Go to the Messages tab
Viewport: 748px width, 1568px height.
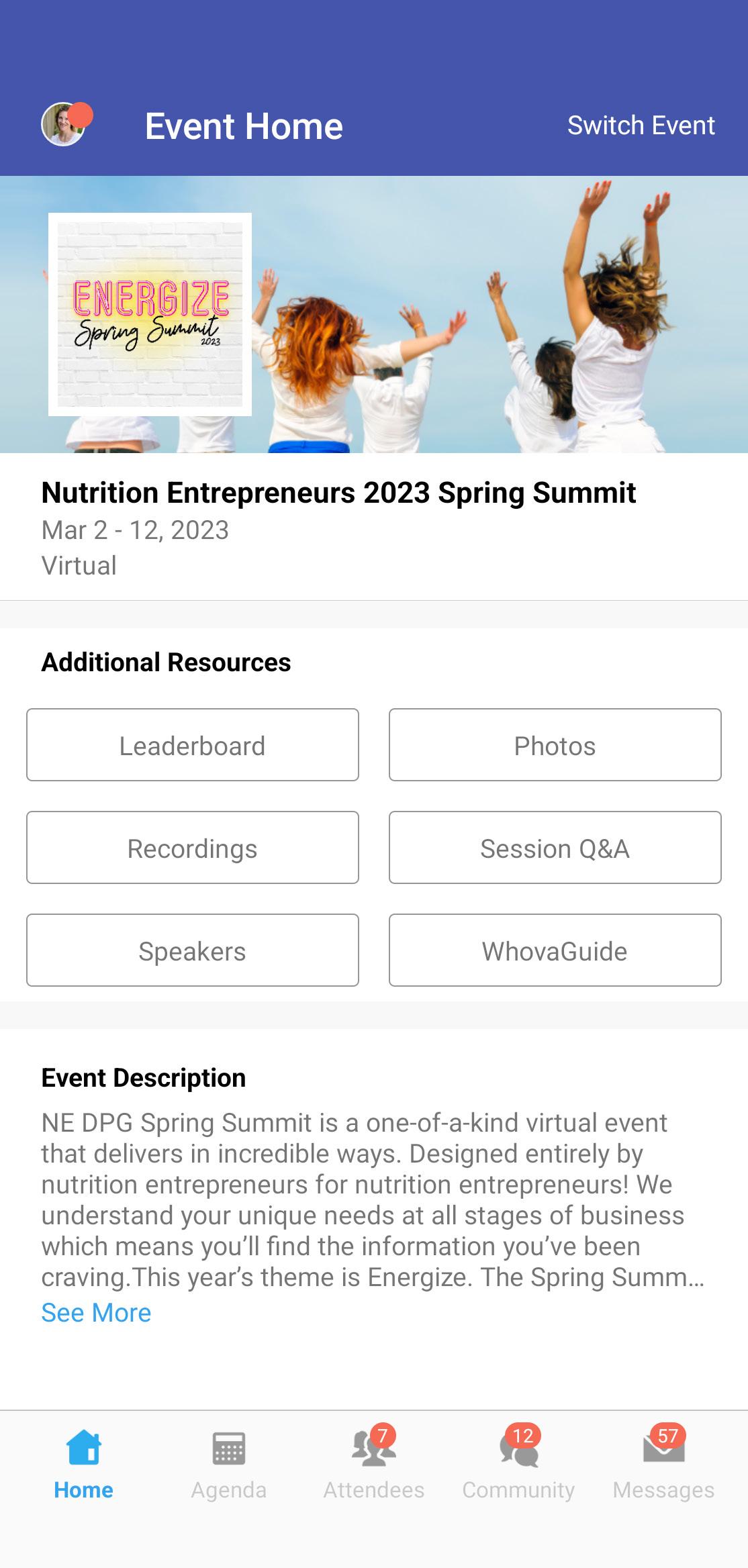(663, 1464)
